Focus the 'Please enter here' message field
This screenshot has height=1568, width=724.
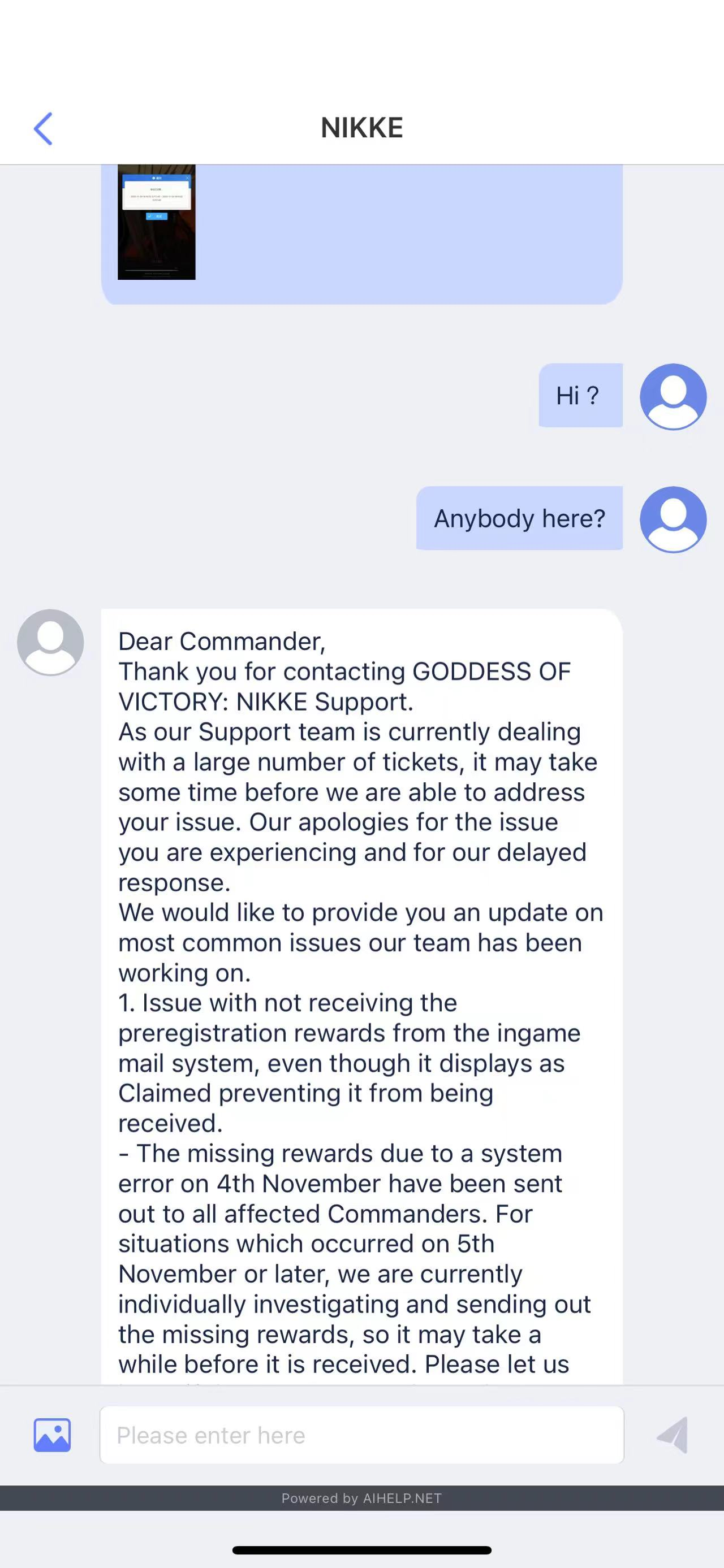coord(361,1435)
